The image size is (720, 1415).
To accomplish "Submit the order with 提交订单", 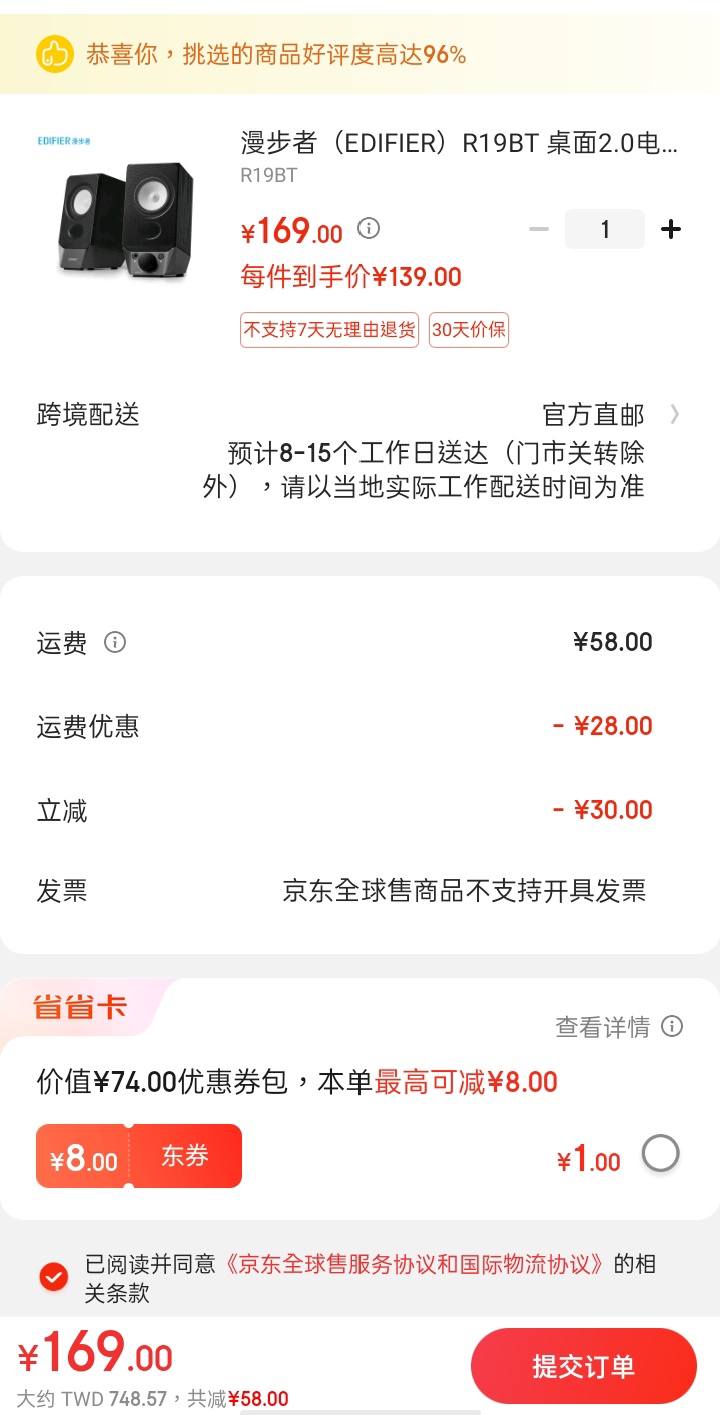I will (x=583, y=1366).
